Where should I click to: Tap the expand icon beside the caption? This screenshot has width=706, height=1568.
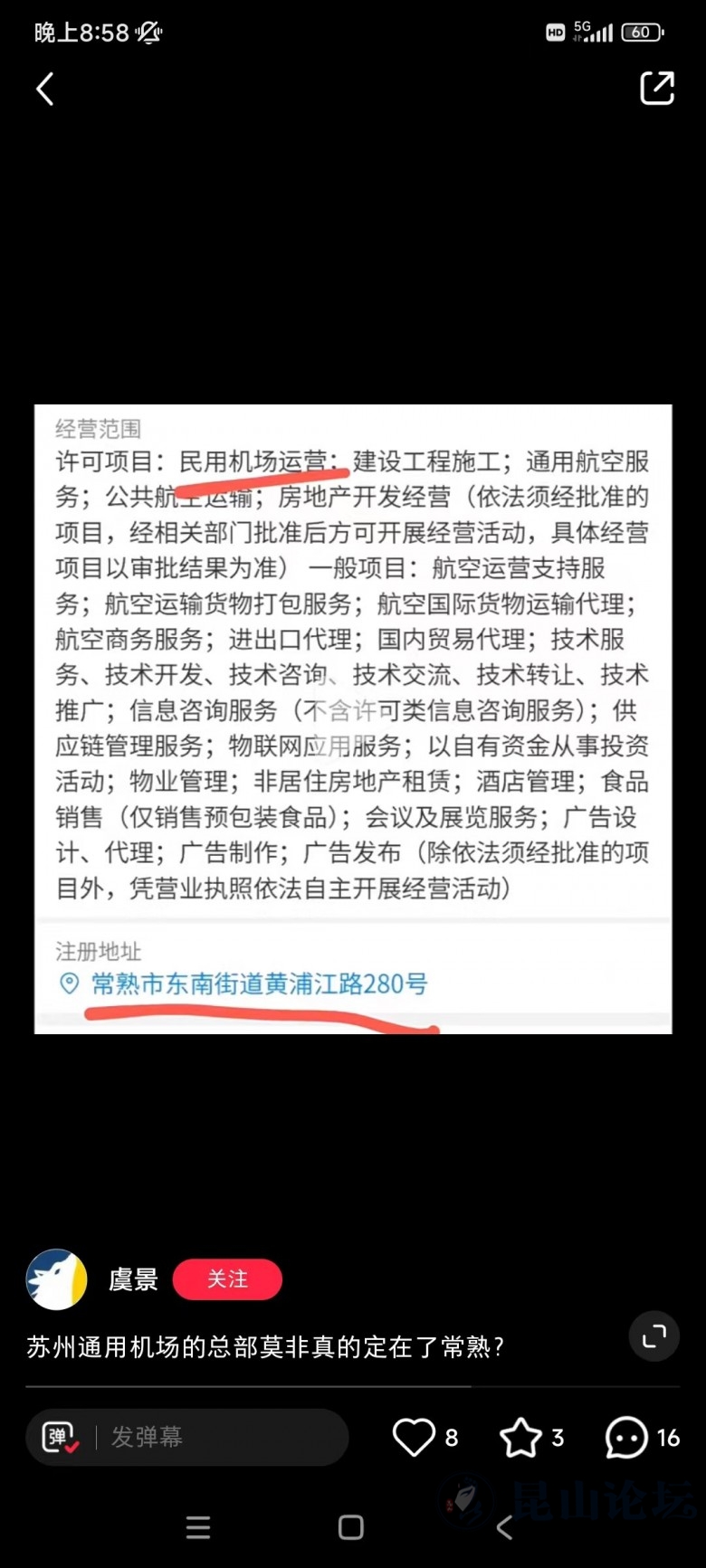[654, 1335]
